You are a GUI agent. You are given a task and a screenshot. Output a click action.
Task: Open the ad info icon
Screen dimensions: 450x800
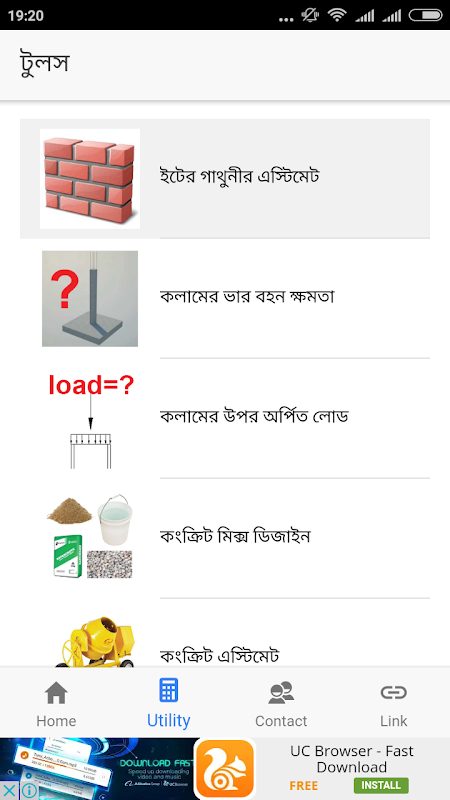pyautogui.click(x=29, y=791)
